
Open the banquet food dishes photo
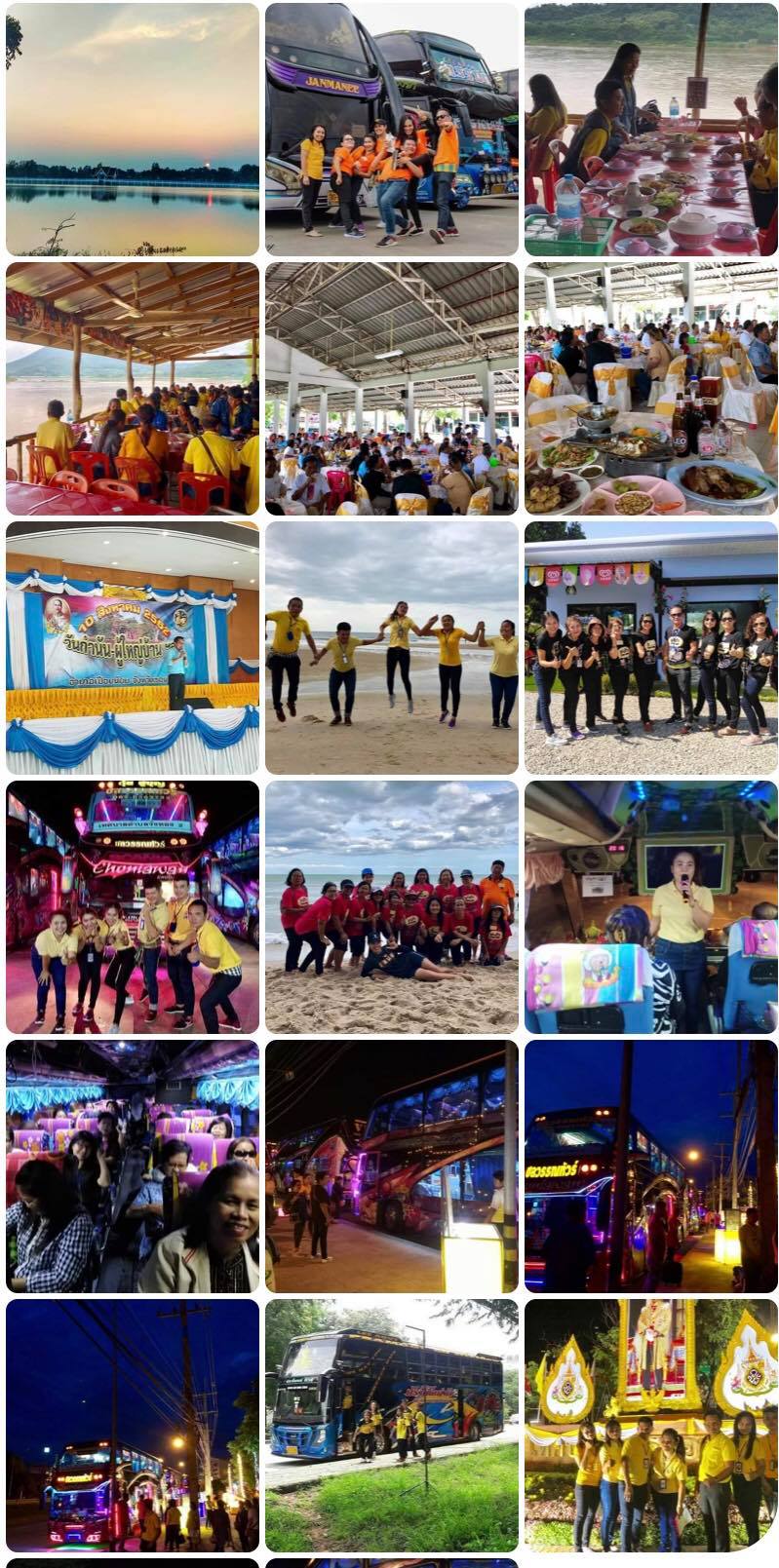[x=651, y=388]
